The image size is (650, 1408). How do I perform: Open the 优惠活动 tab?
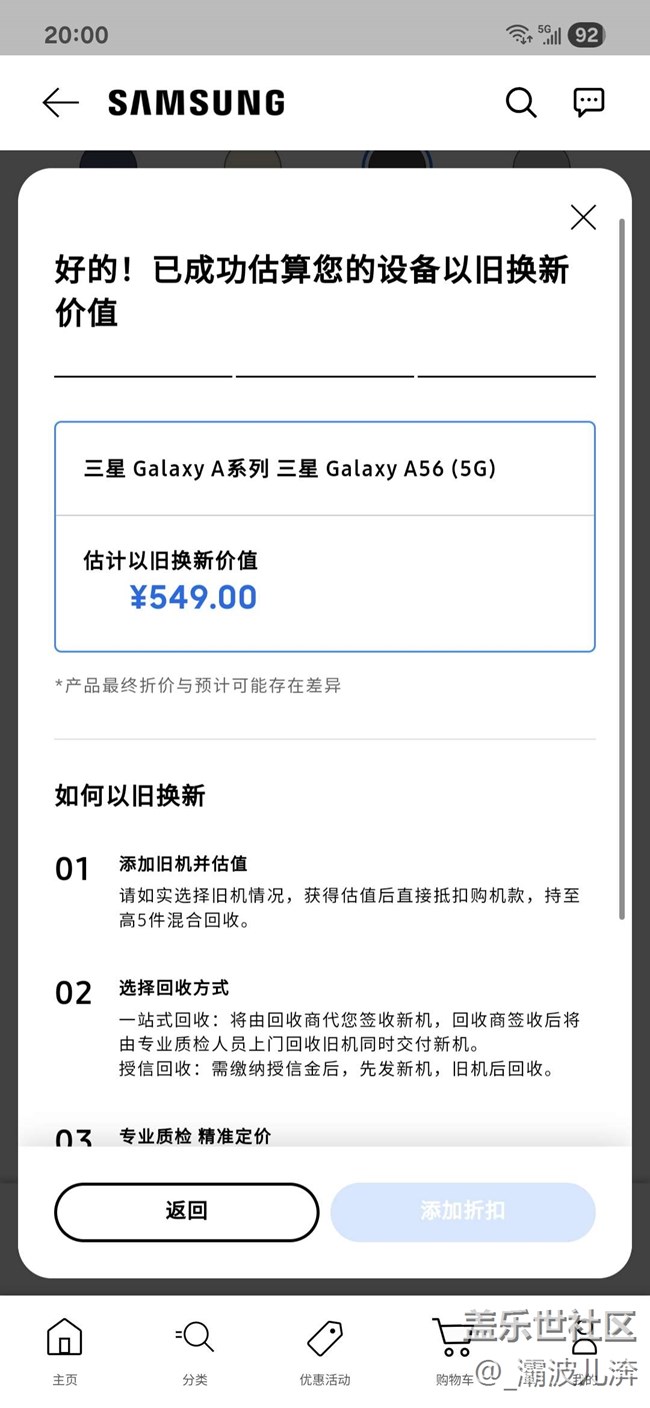[x=325, y=1352]
